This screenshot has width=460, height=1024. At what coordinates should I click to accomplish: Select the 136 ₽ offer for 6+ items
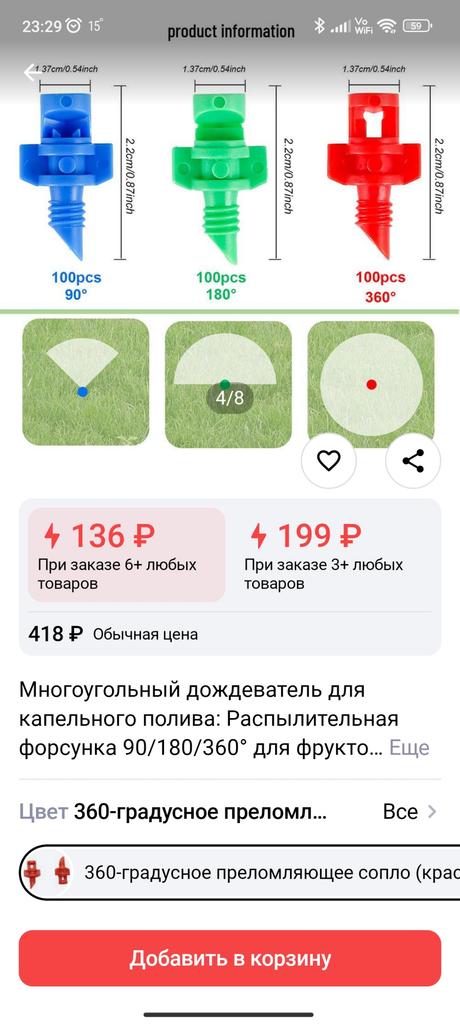[x=127, y=555]
